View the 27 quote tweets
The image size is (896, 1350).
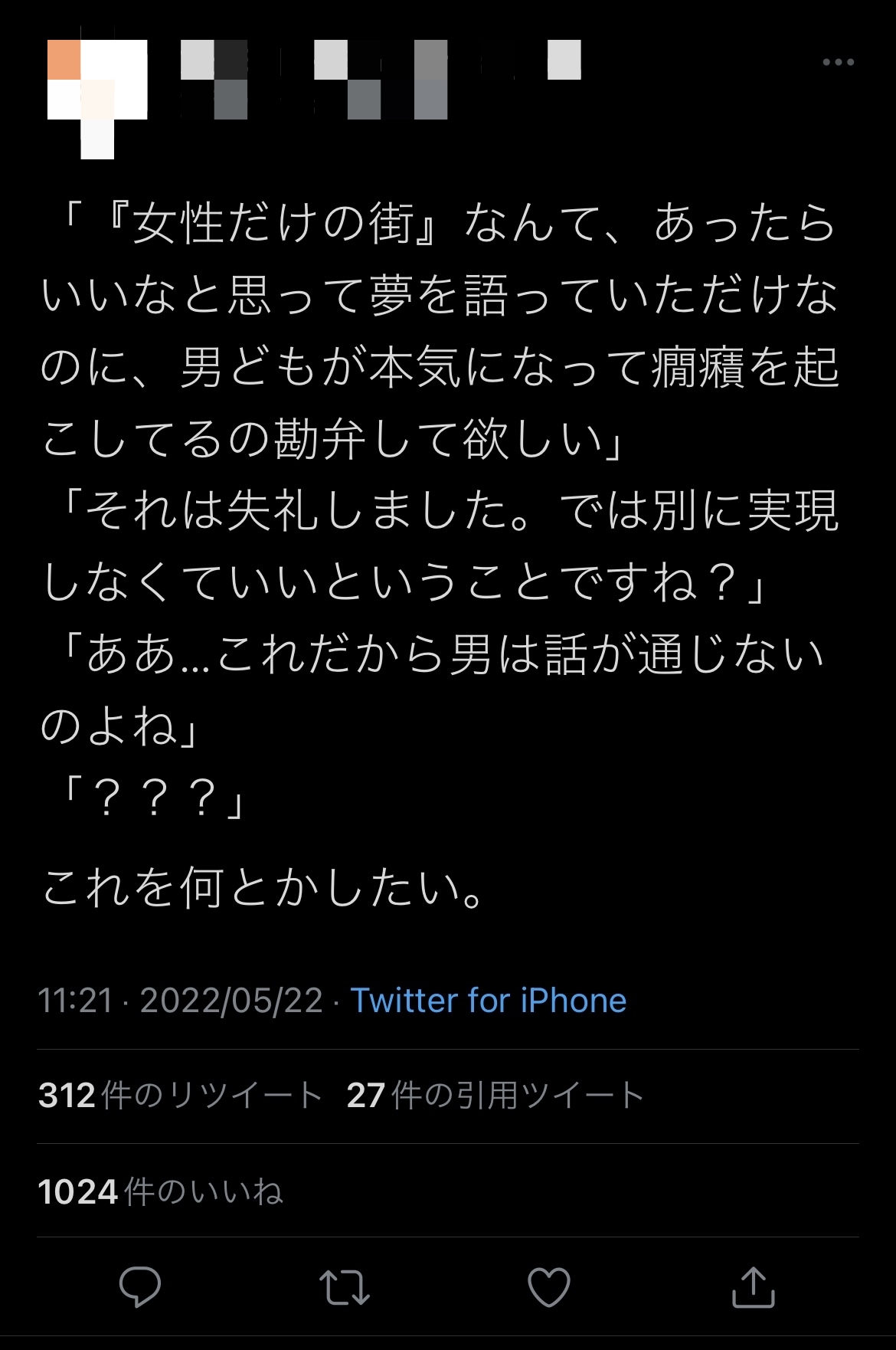click(495, 1096)
